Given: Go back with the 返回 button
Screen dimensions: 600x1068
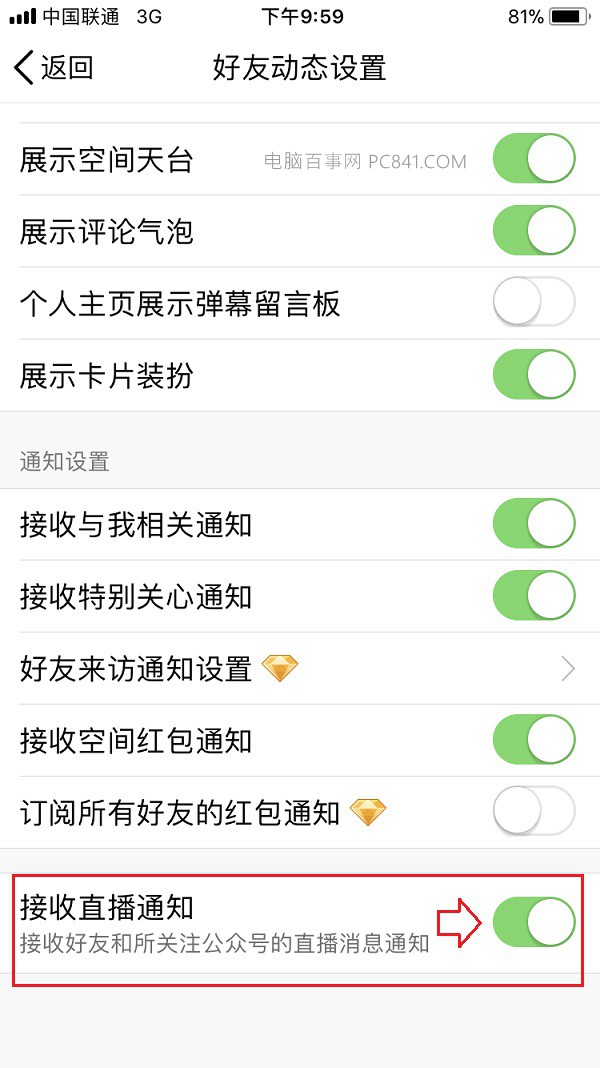Looking at the screenshot, I should [55, 68].
